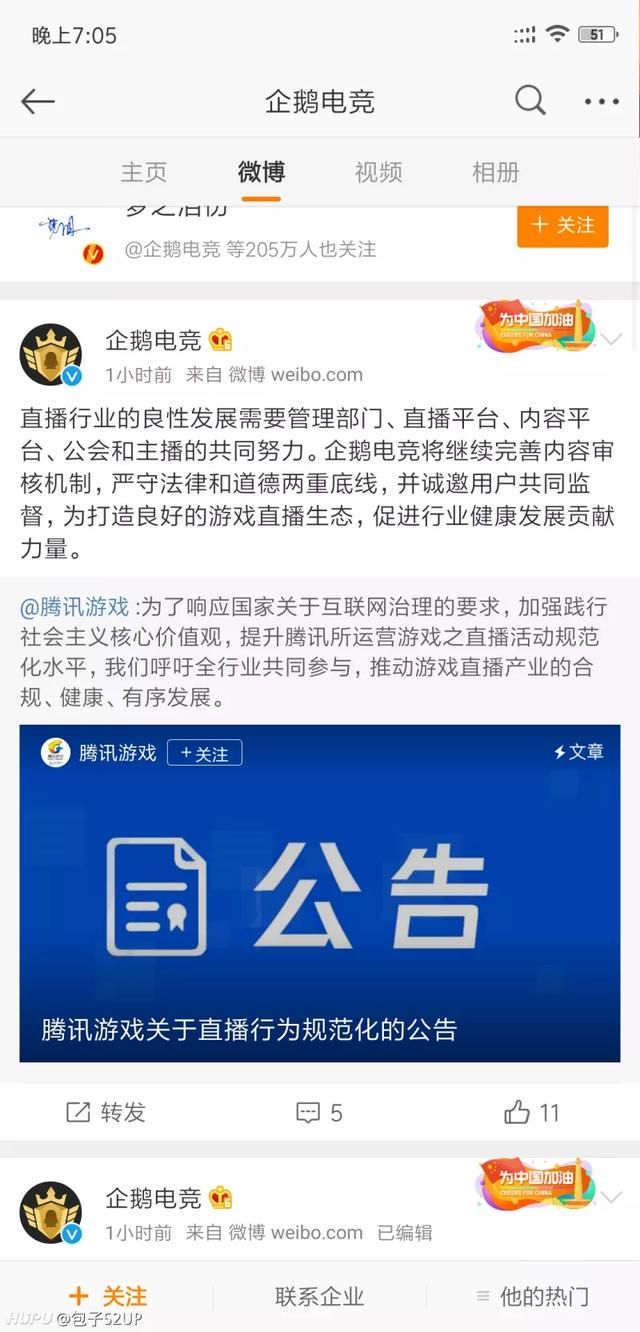Follow 腾讯游戏 on the article card
This screenshot has width=640, height=1332.
pos(205,753)
